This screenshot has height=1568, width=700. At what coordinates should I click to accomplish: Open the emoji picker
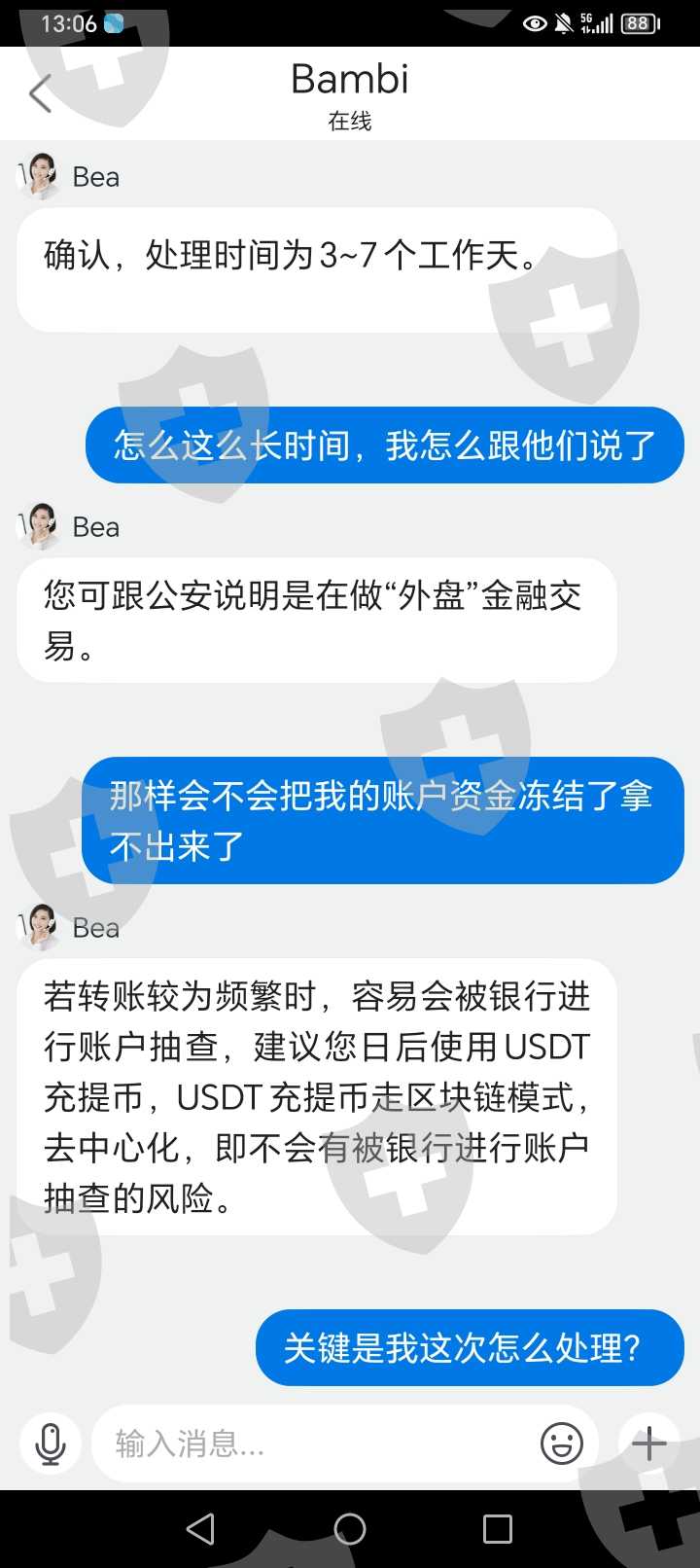562,1443
